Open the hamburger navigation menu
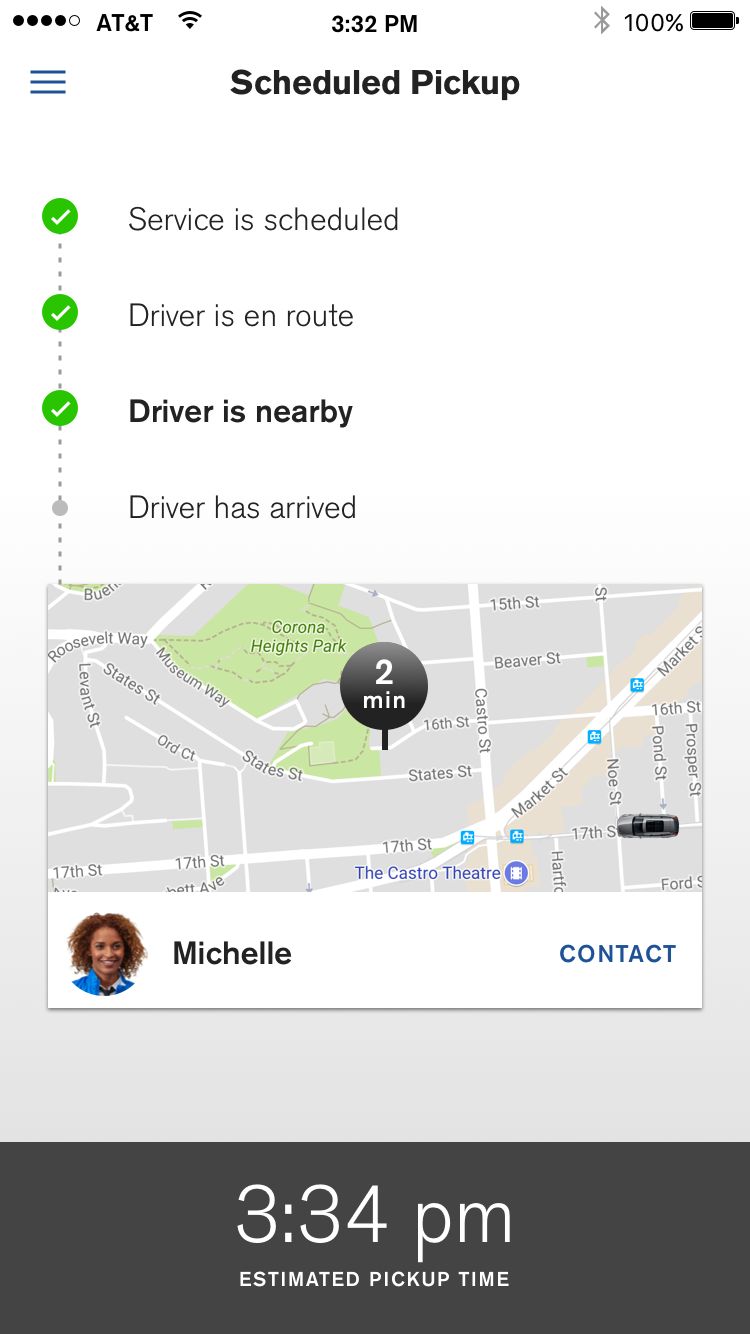This screenshot has height=1334, width=750. coord(47,82)
